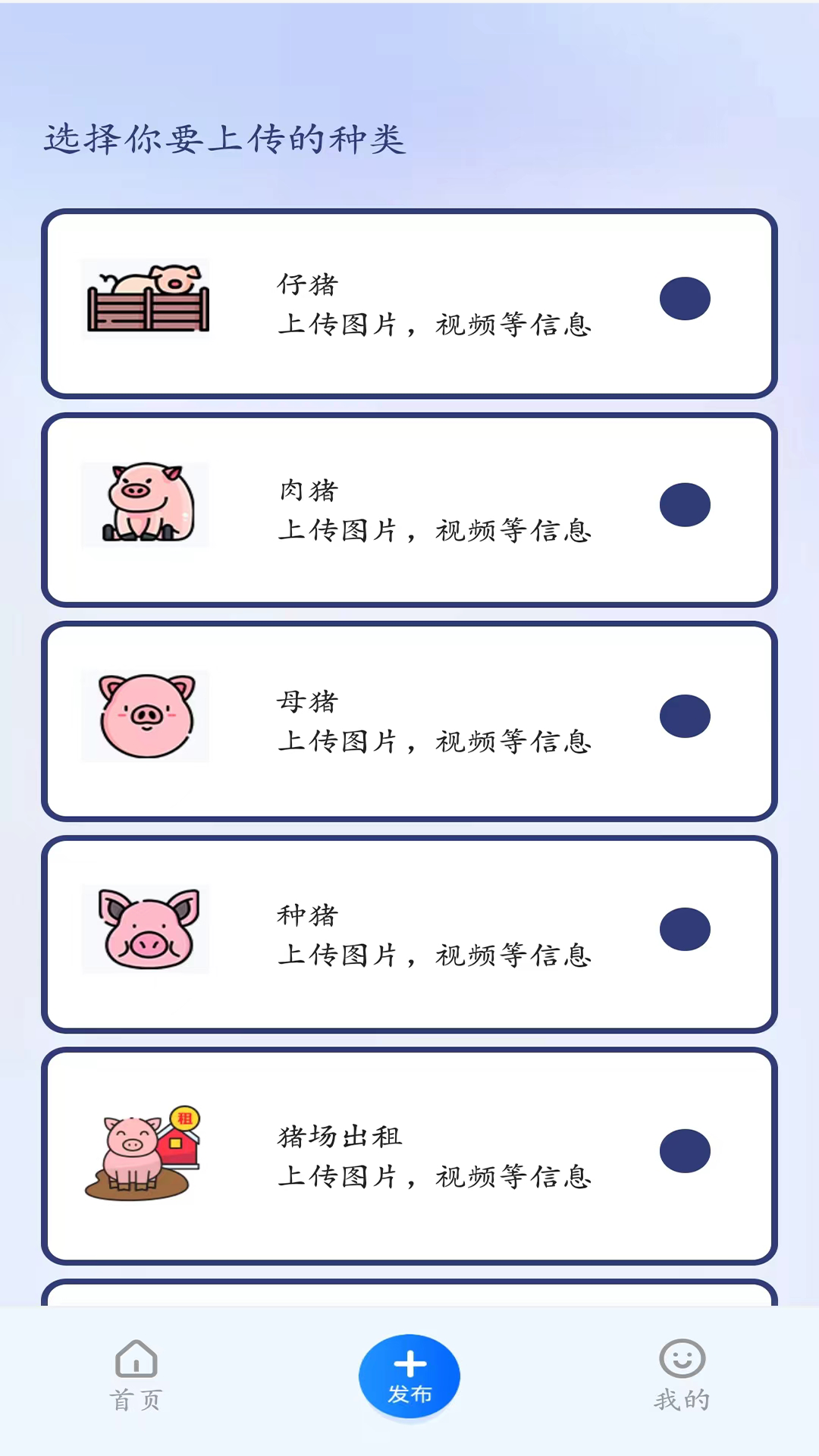Toggle selection circle for 肉猪 category

click(685, 504)
